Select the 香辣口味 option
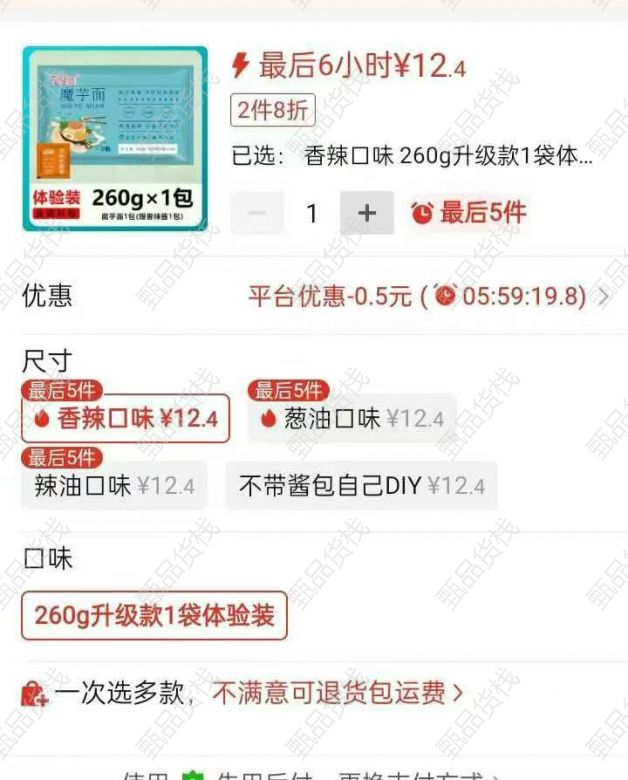The width and height of the screenshot is (628, 780). [x=126, y=419]
